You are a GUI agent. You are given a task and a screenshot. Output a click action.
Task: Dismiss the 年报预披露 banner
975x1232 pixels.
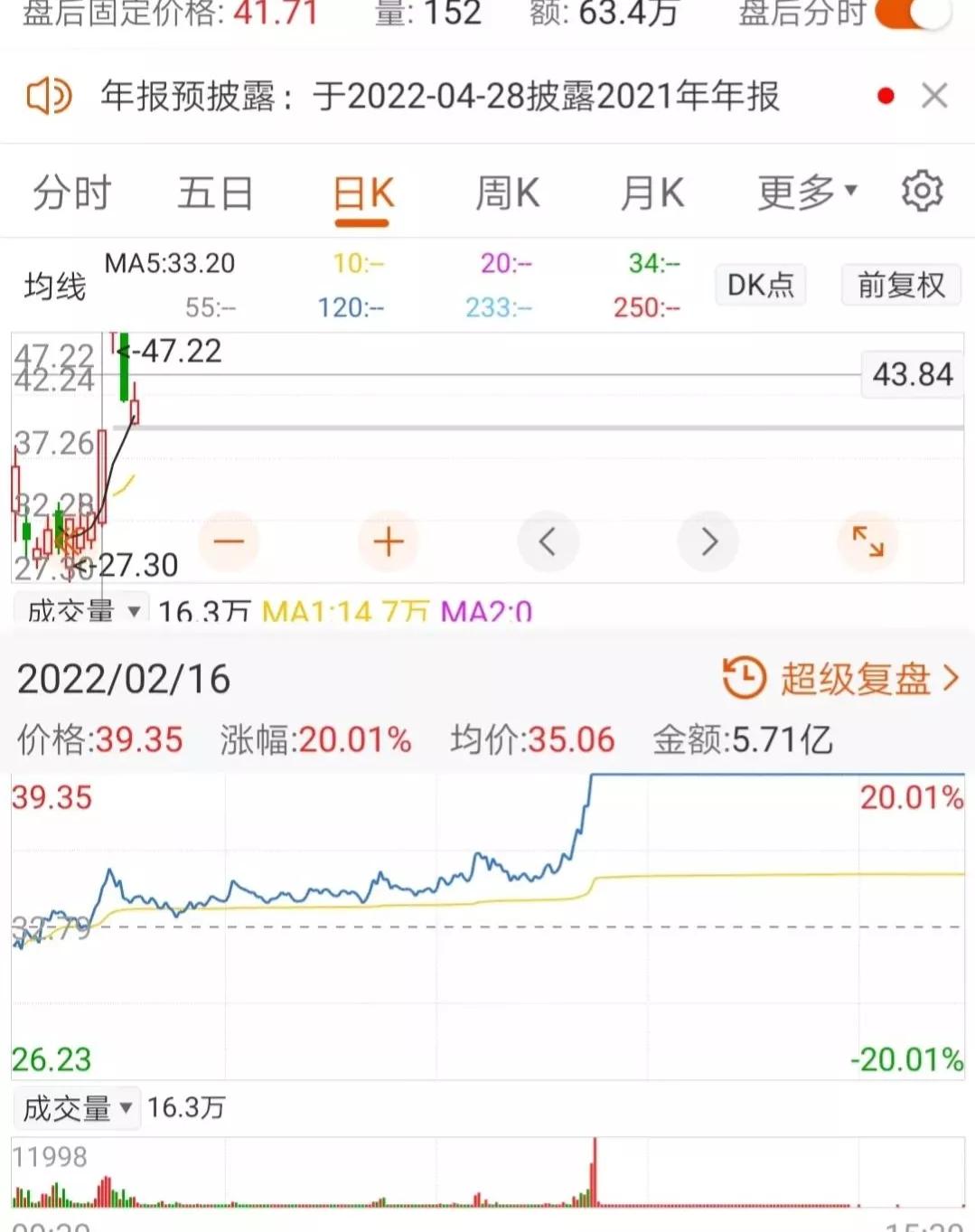(935, 95)
